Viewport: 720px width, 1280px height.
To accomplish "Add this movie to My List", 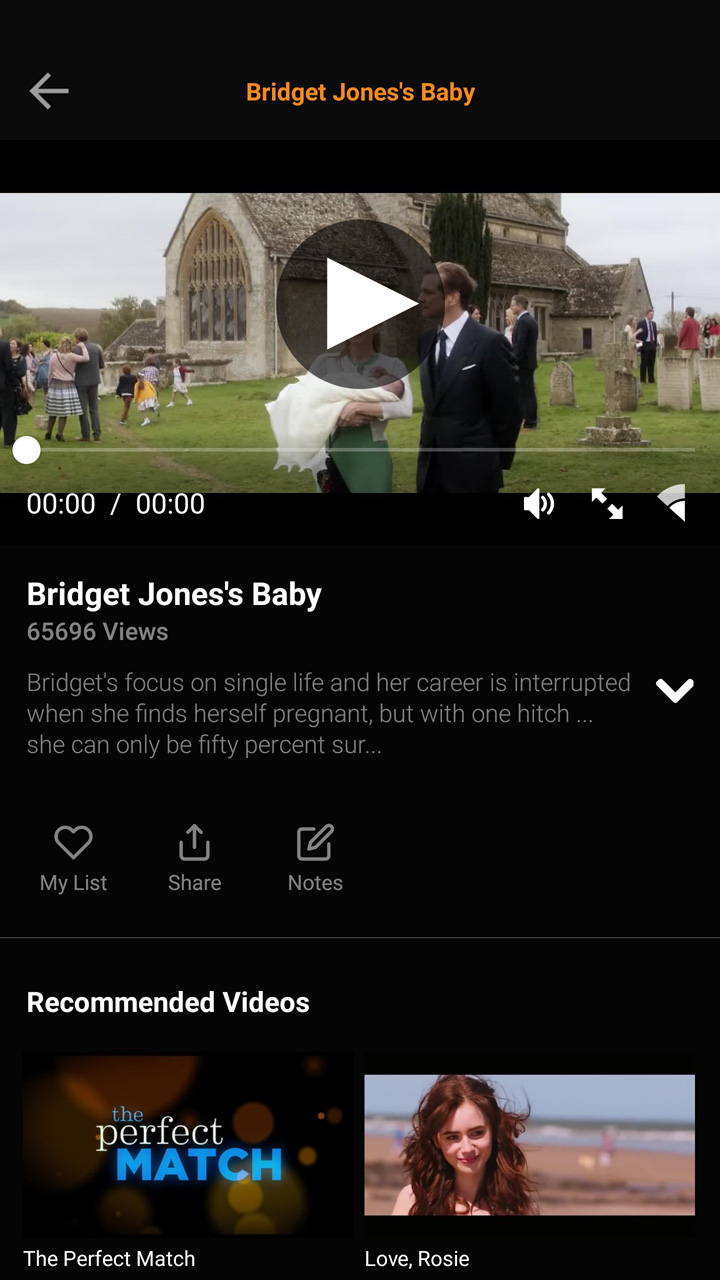I will pos(73,858).
